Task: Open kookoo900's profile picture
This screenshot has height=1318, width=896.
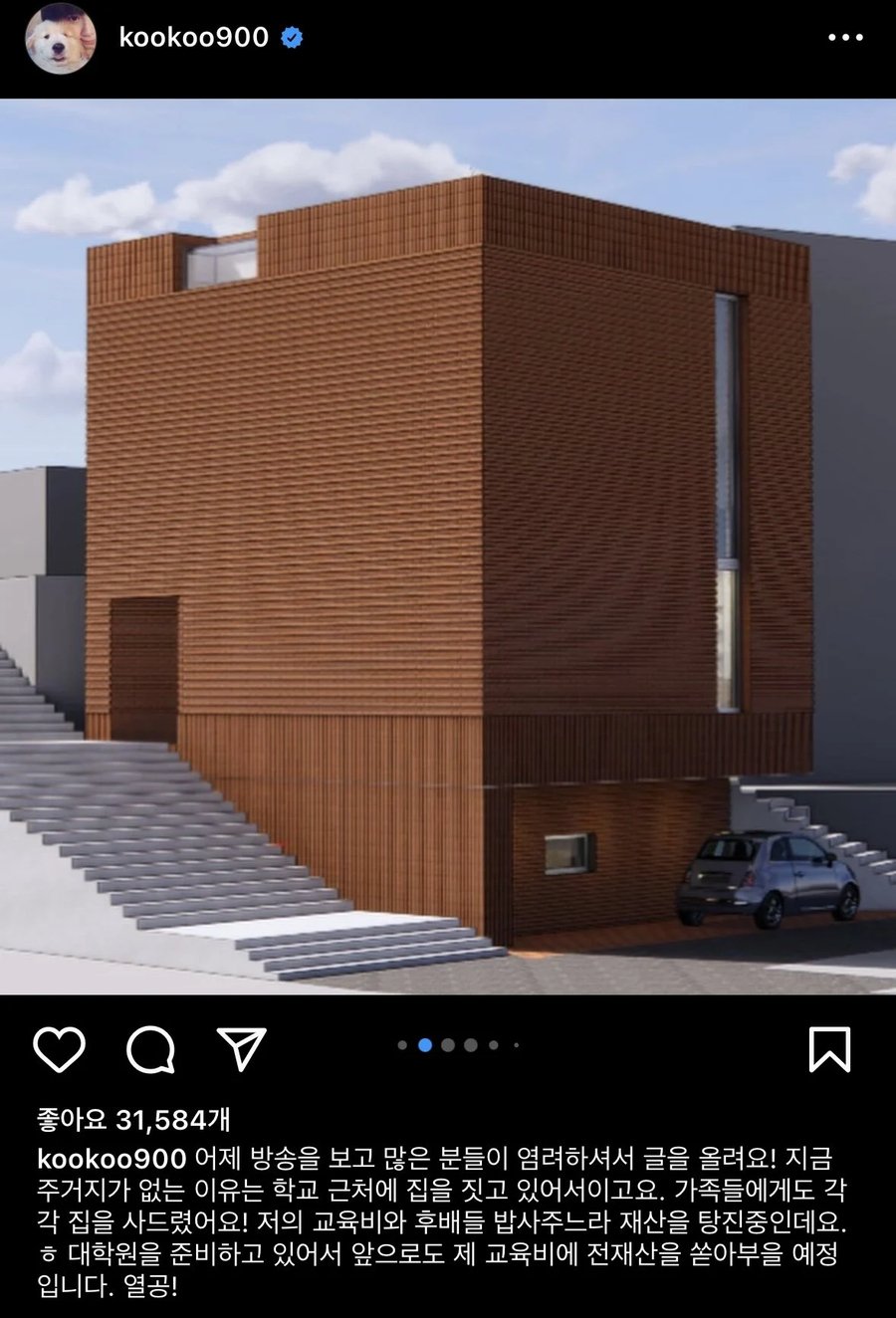Action: [60, 39]
